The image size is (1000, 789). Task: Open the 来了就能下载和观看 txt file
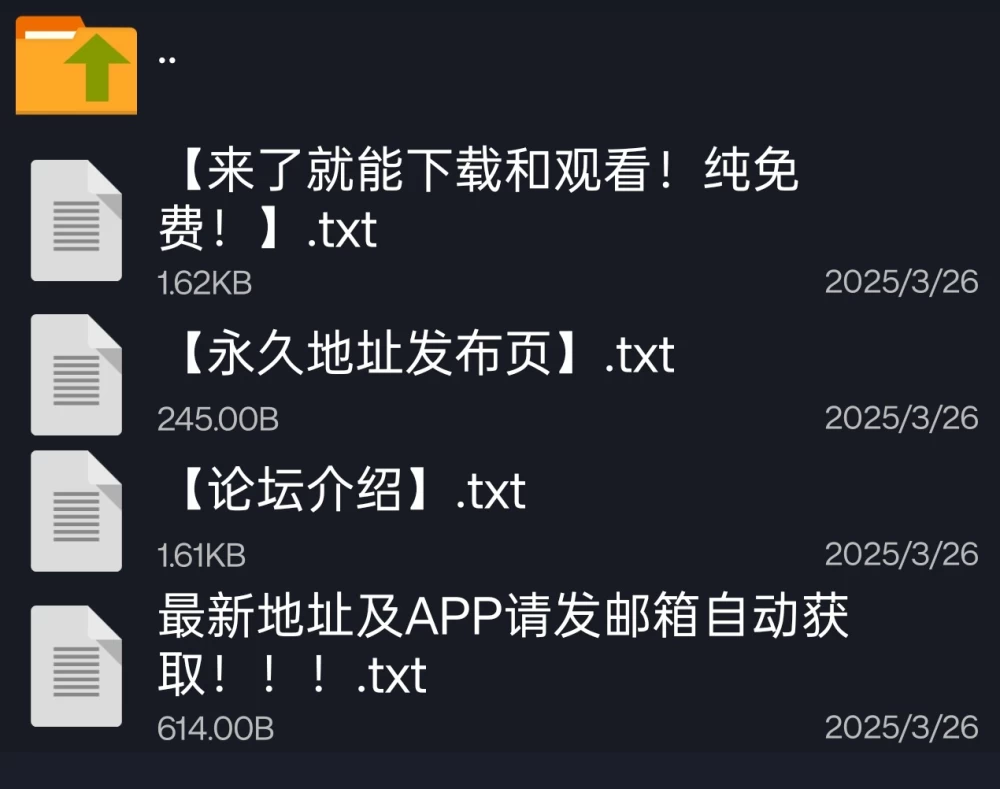[x=500, y=220]
